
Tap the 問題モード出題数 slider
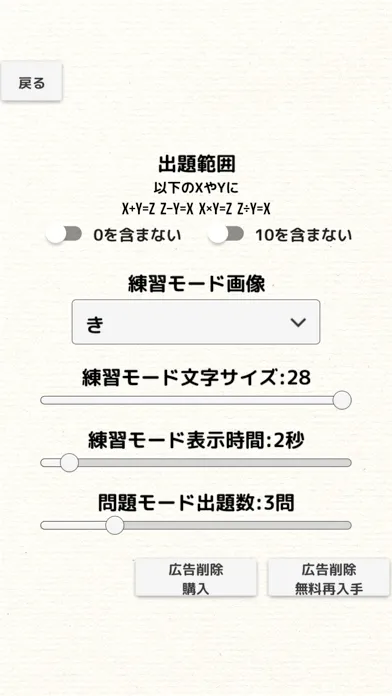pos(196,526)
